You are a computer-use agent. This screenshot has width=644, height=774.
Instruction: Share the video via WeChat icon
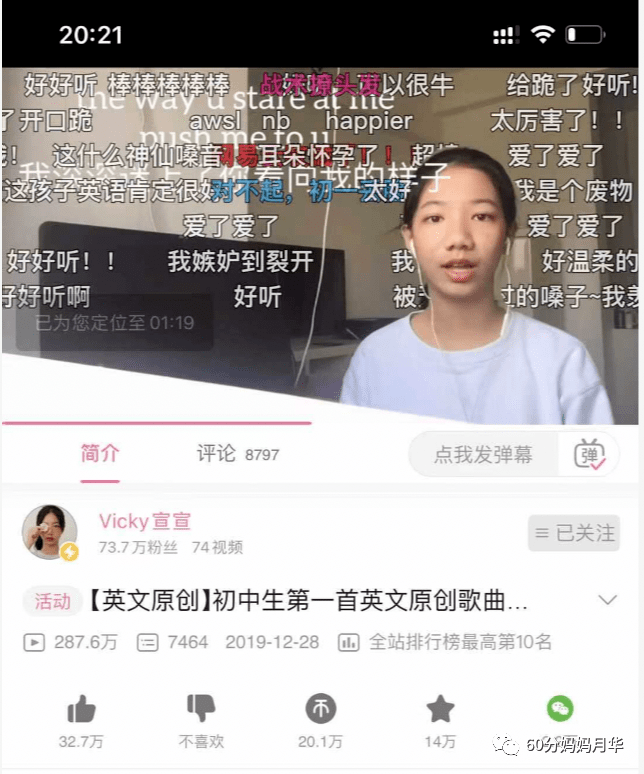tap(560, 709)
